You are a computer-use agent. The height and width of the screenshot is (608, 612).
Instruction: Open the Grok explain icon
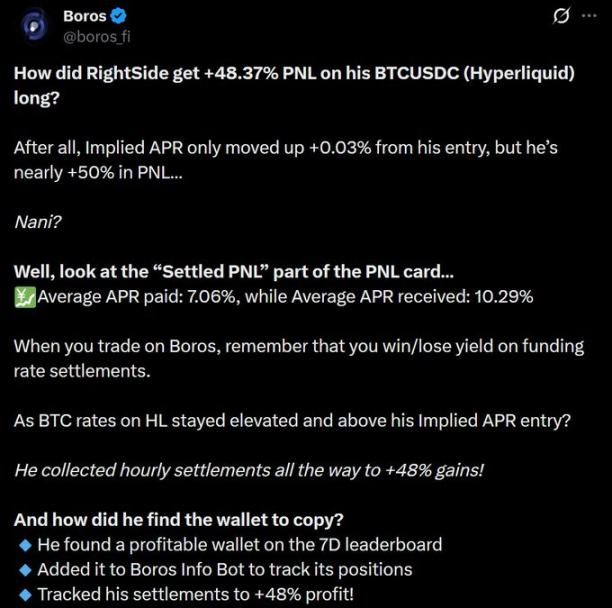coord(561,17)
